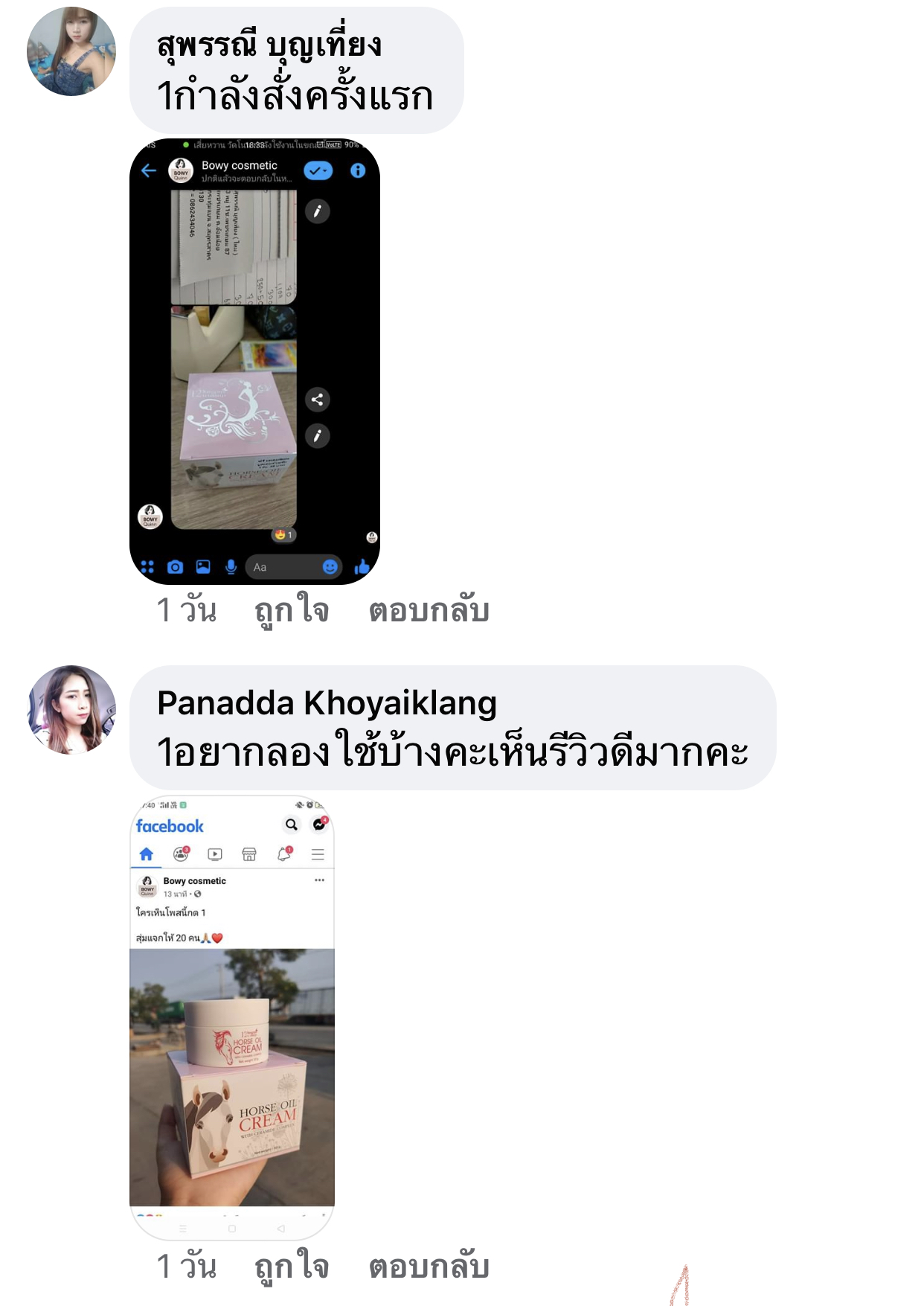Like สุพรรณี บุญเที่ยง's comment
Viewport: 924px width, 1306px height.
coord(291,610)
